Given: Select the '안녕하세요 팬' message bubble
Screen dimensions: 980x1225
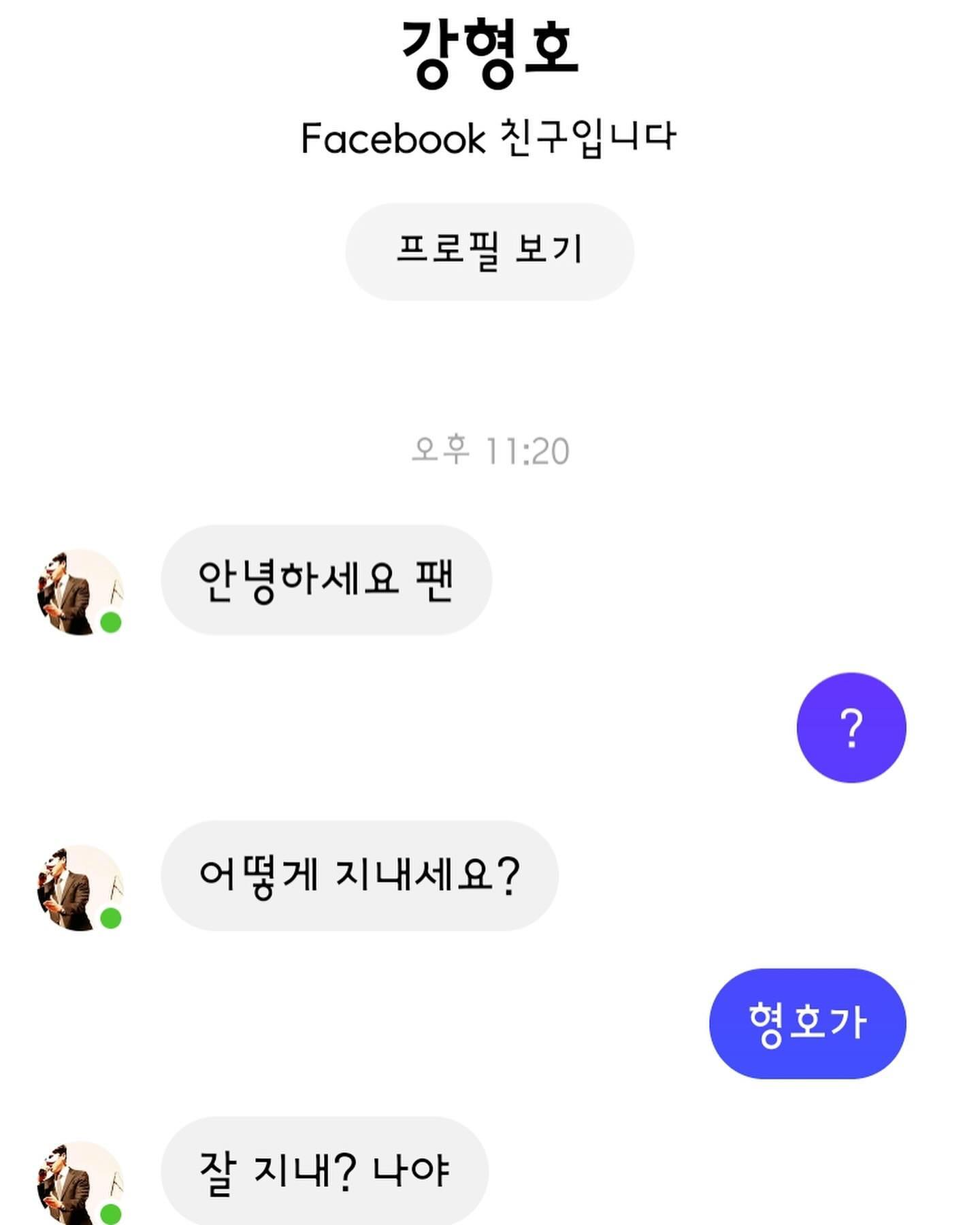Looking at the screenshot, I should [325, 577].
